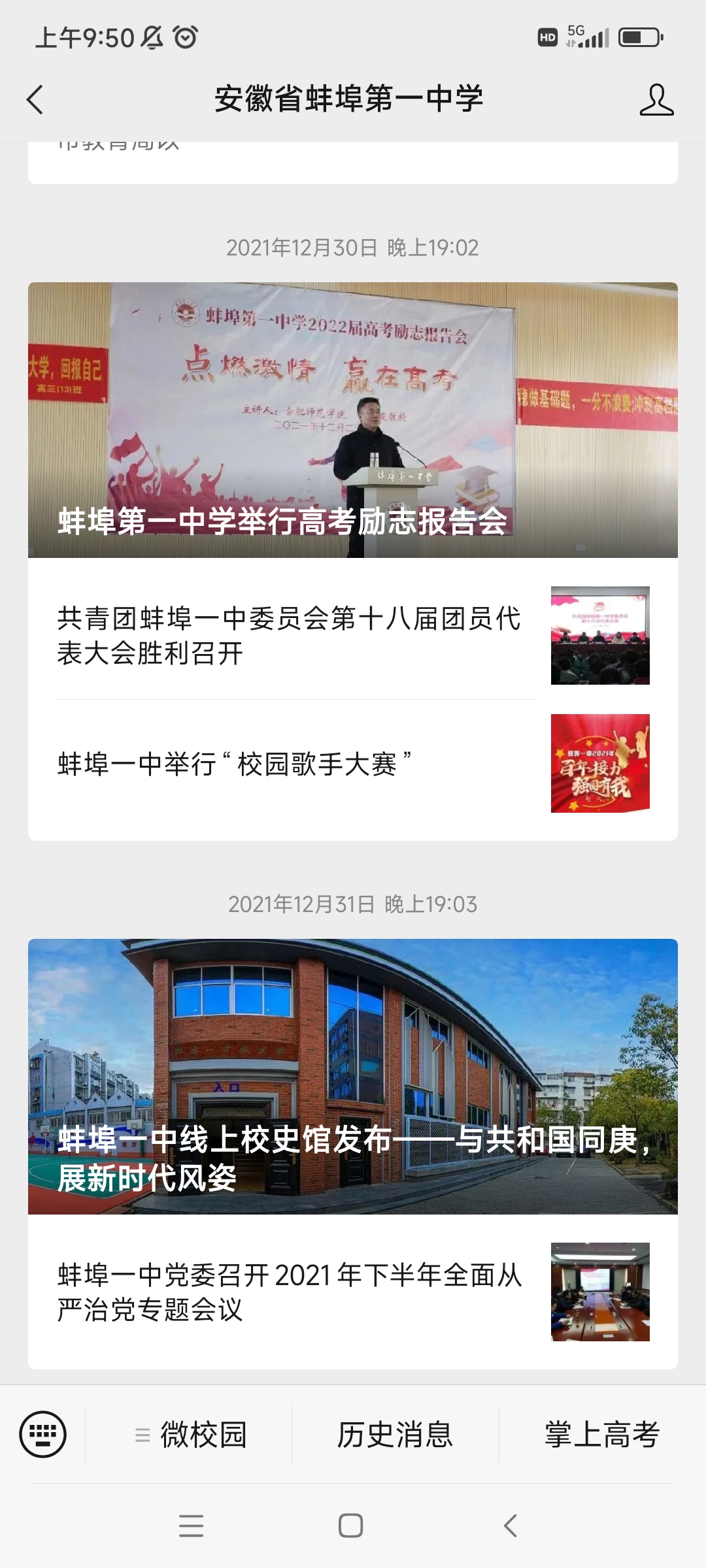Open the system recent apps button
This screenshot has height=1568, width=706.
pyautogui.click(x=192, y=1526)
